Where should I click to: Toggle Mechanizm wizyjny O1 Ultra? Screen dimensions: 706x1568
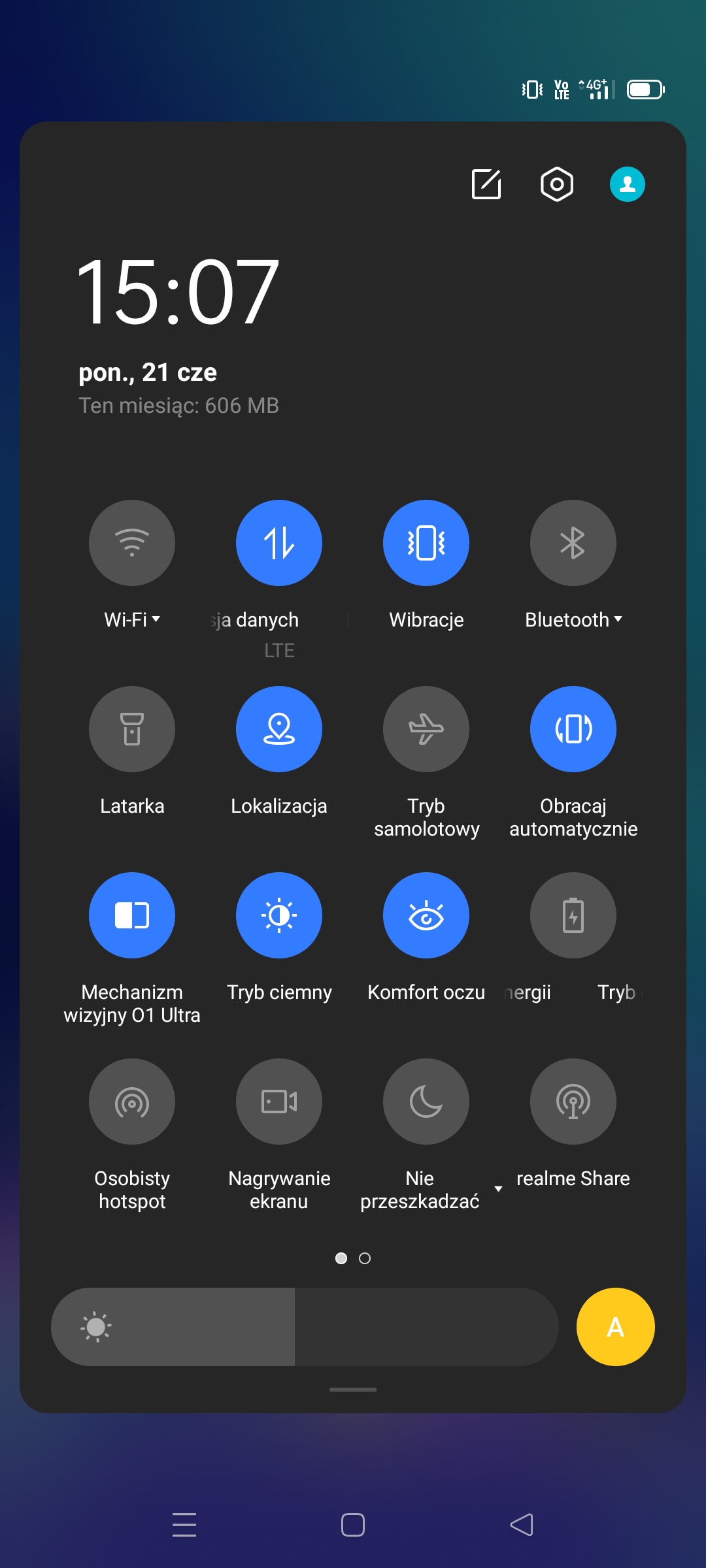[x=132, y=915]
